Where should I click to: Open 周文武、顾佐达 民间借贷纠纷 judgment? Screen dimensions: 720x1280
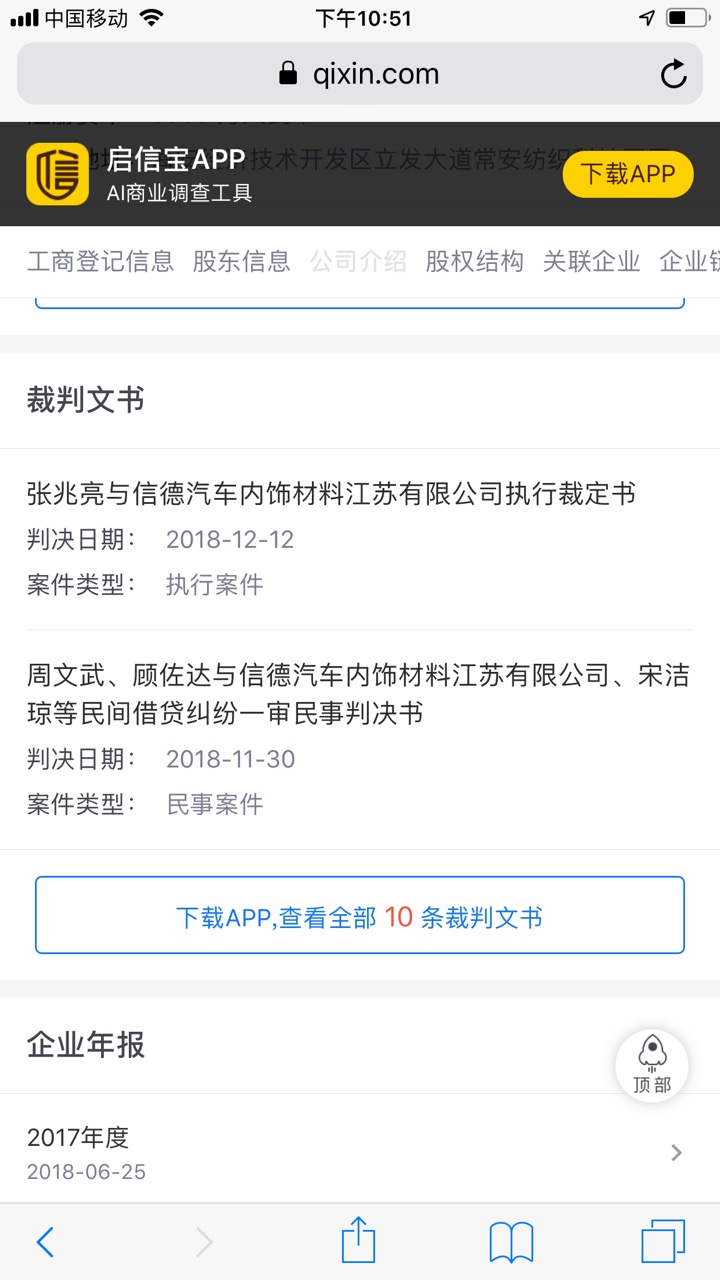(358, 694)
